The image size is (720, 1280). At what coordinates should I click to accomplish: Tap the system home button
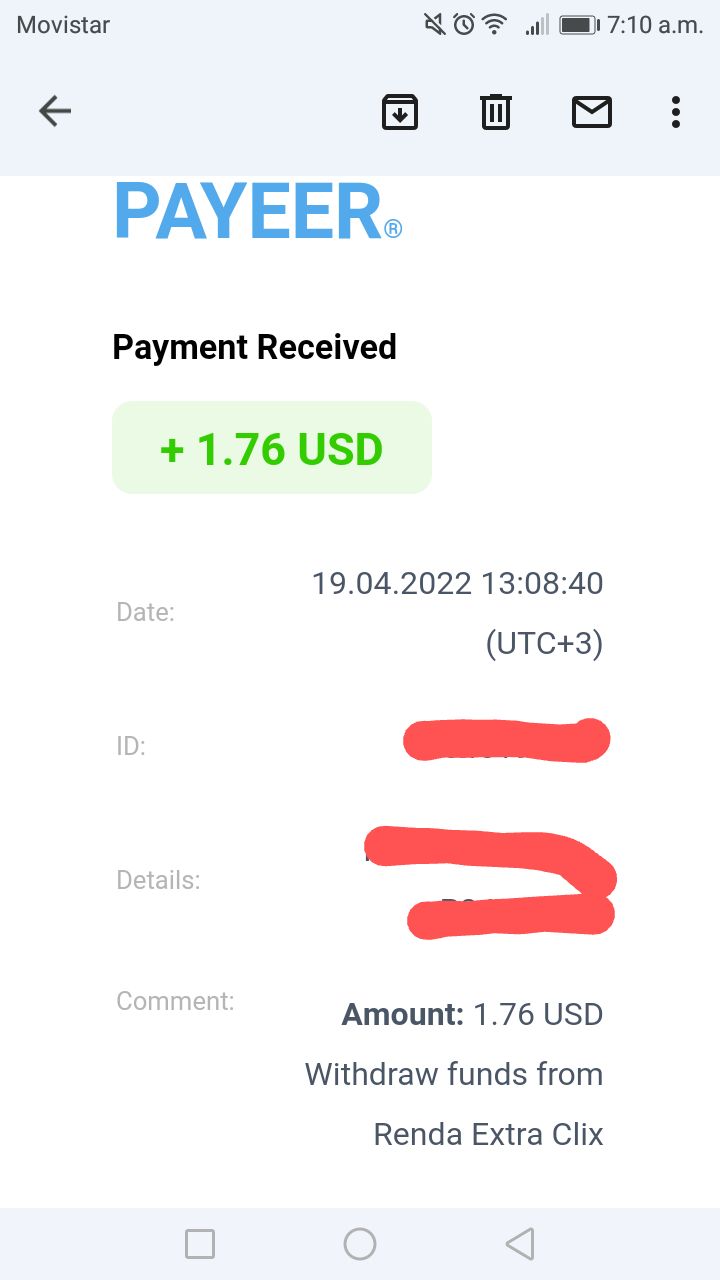pyautogui.click(x=360, y=1244)
